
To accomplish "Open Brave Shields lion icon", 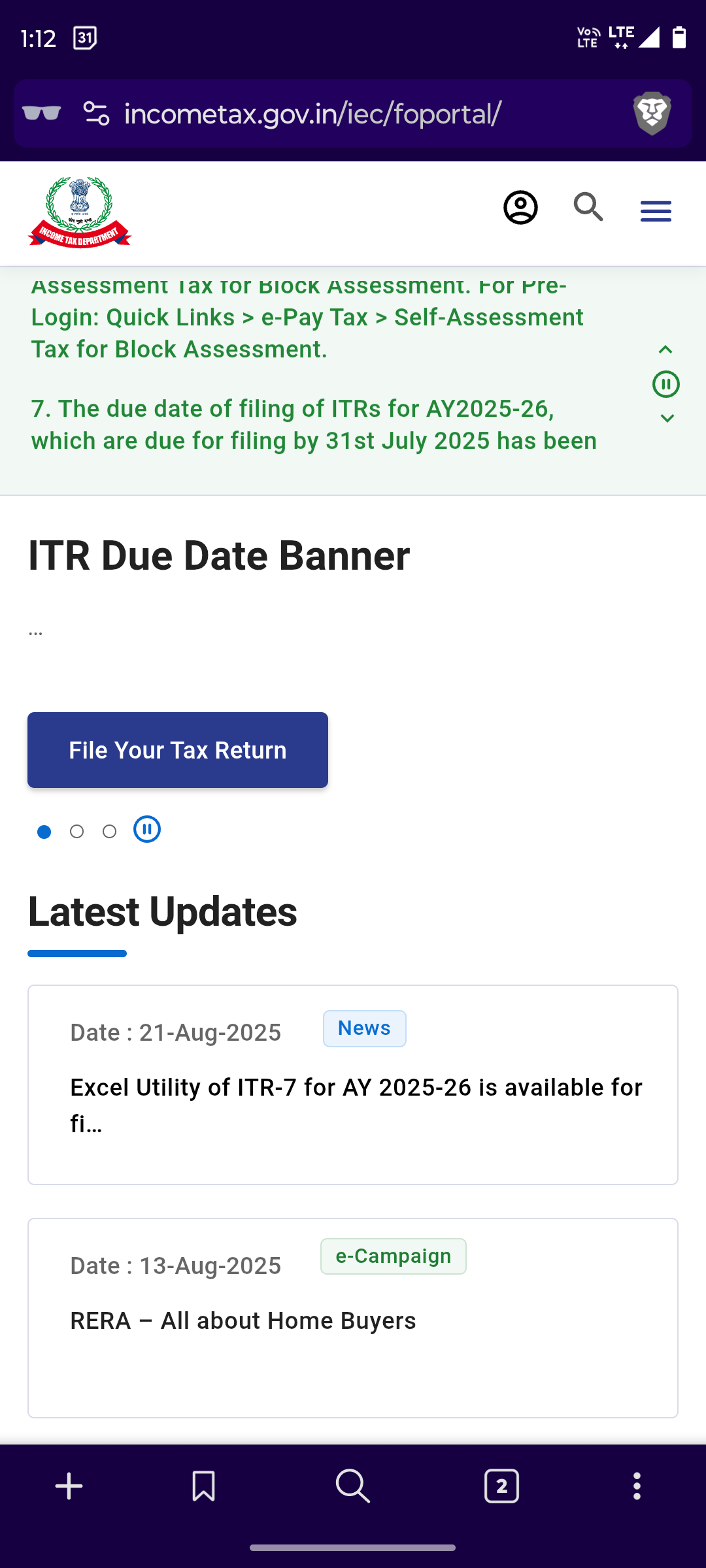I will coord(652,114).
